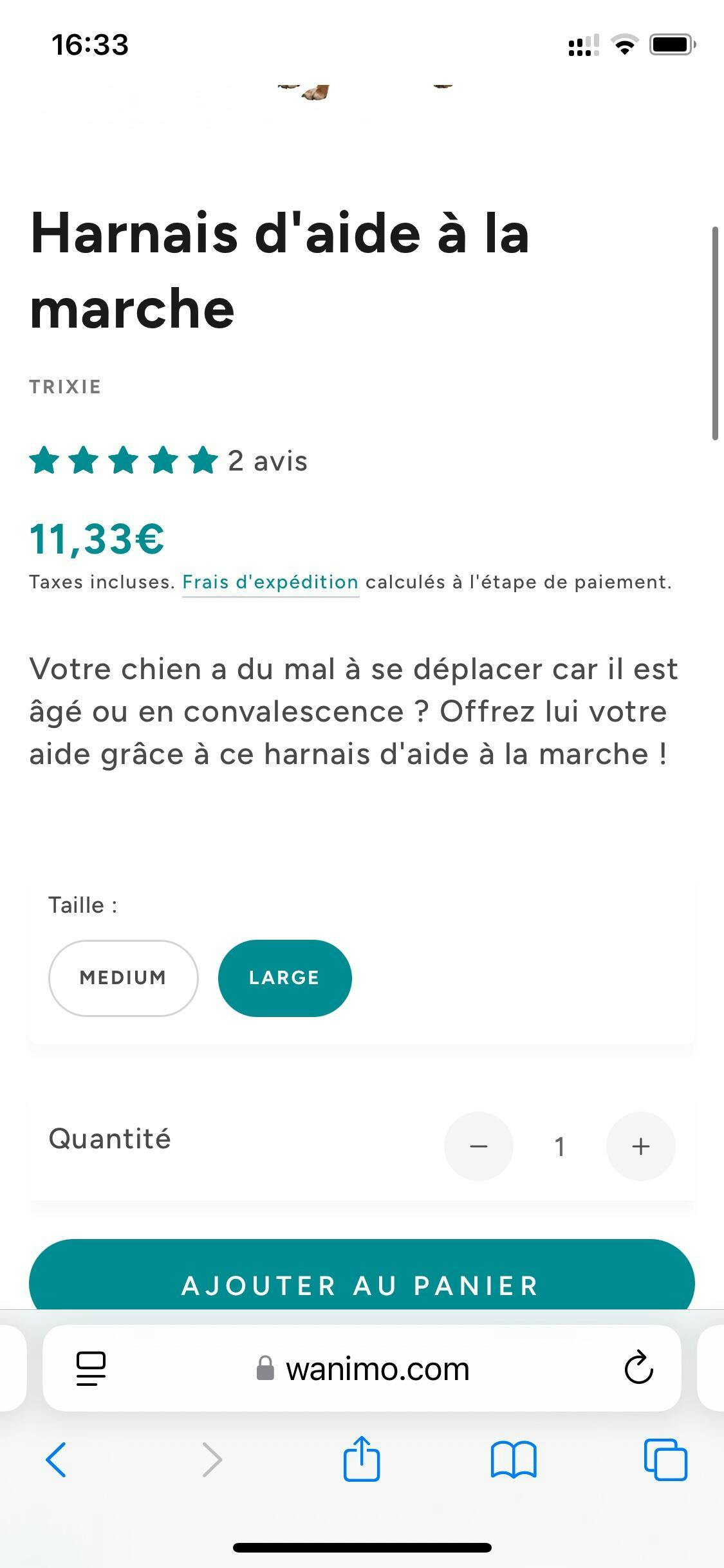The height and width of the screenshot is (1568, 724).
Task: Select the Medium size option
Action: point(123,978)
